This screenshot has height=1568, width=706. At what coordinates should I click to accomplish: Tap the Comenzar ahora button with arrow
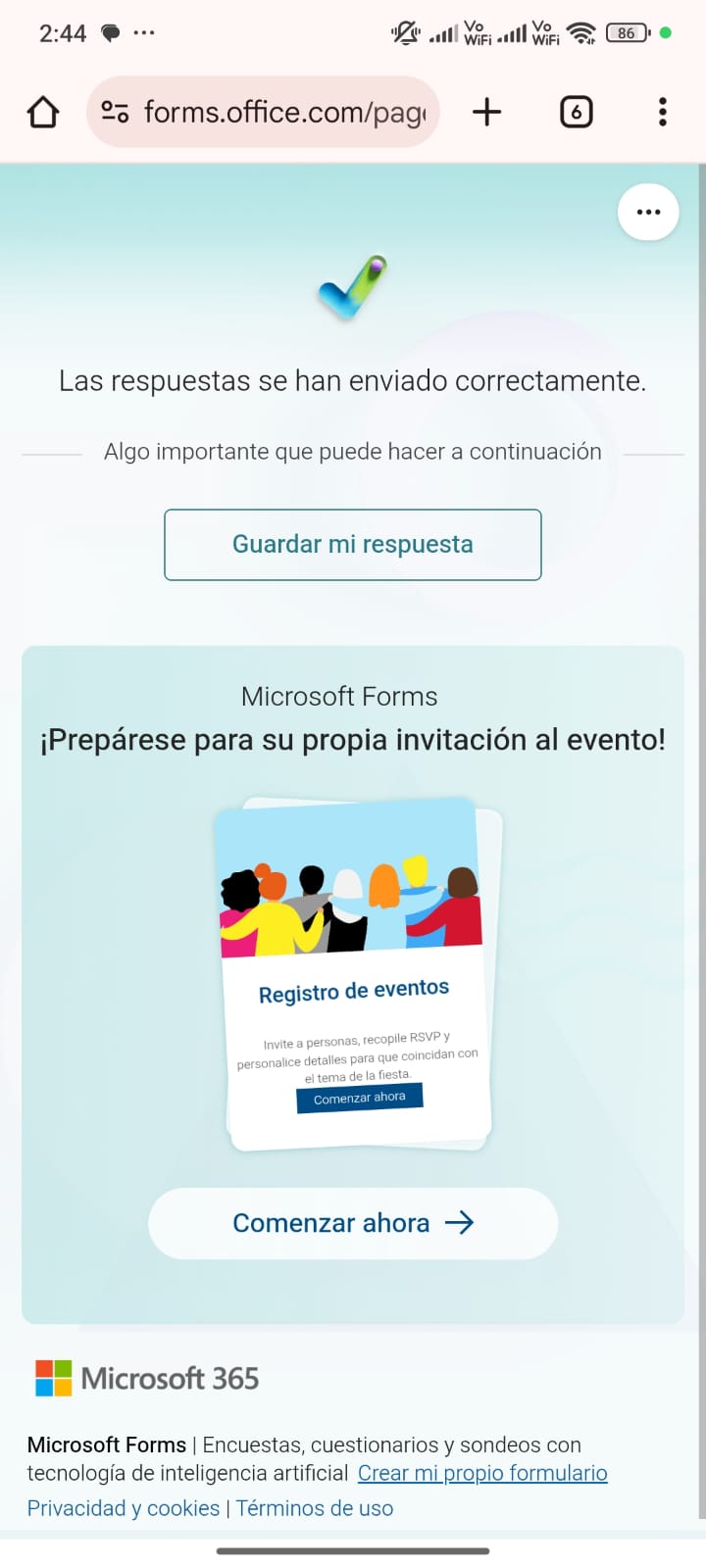coord(353,1223)
